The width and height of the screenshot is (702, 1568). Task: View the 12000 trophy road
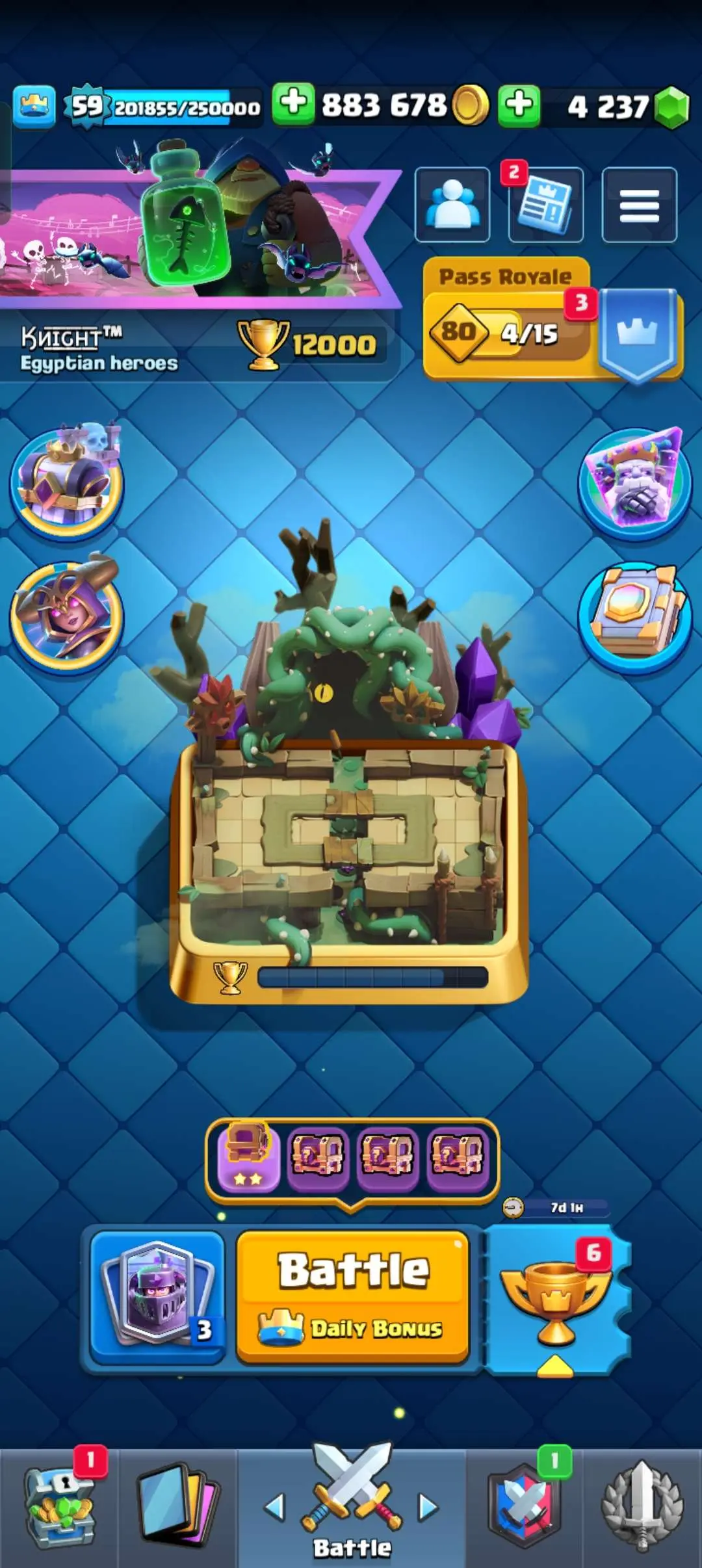[x=311, y=345]
